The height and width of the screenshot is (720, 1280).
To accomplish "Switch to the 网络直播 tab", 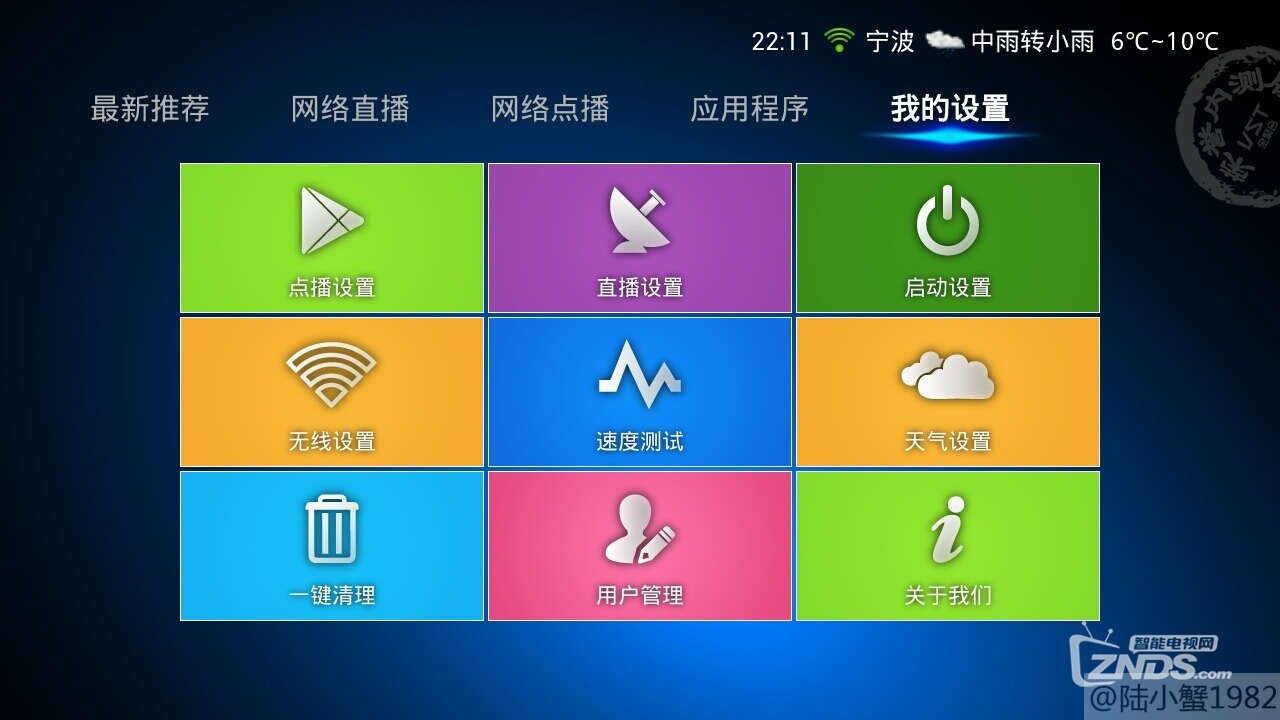I will click(350, 108).
